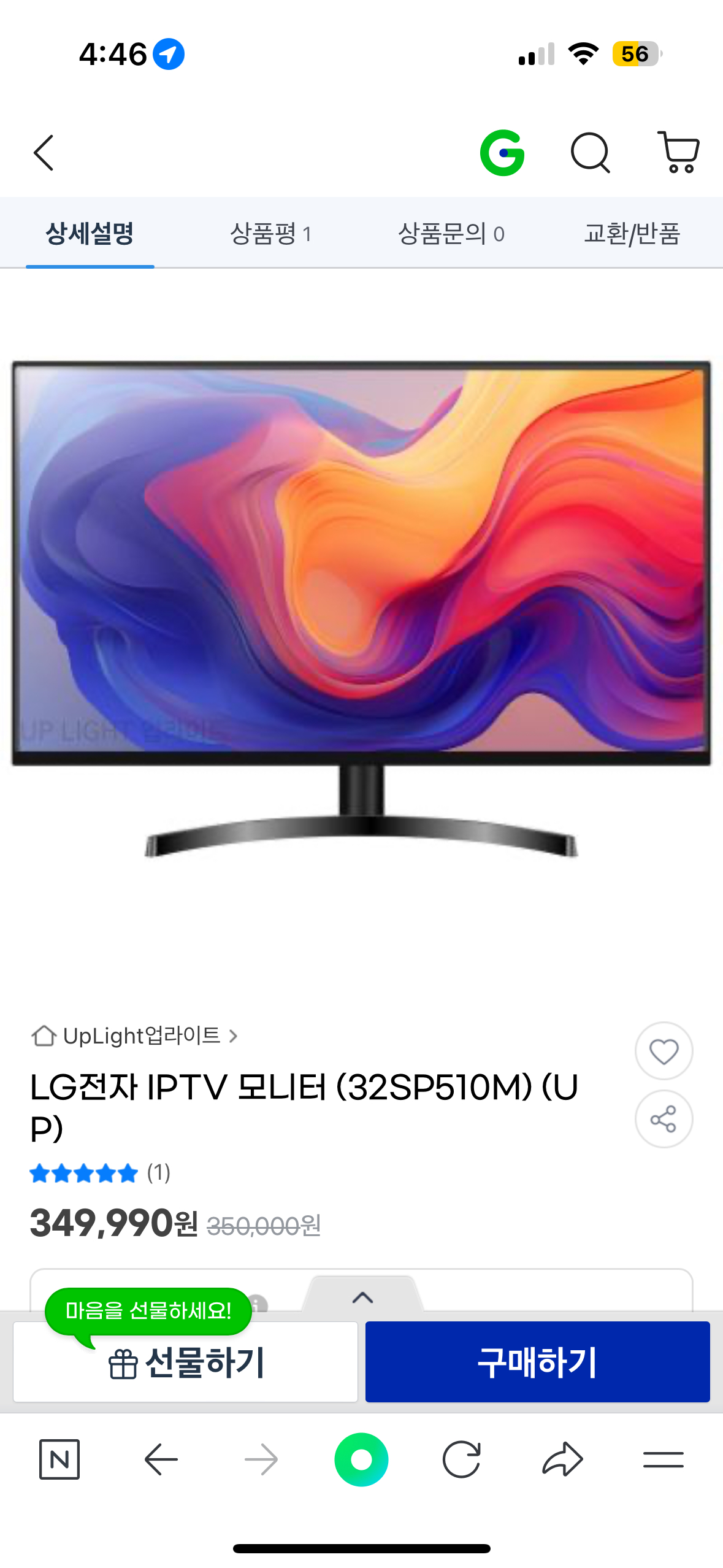
Task: Tap the 선물하기 gift button
Action: (x=185, y=1361)
